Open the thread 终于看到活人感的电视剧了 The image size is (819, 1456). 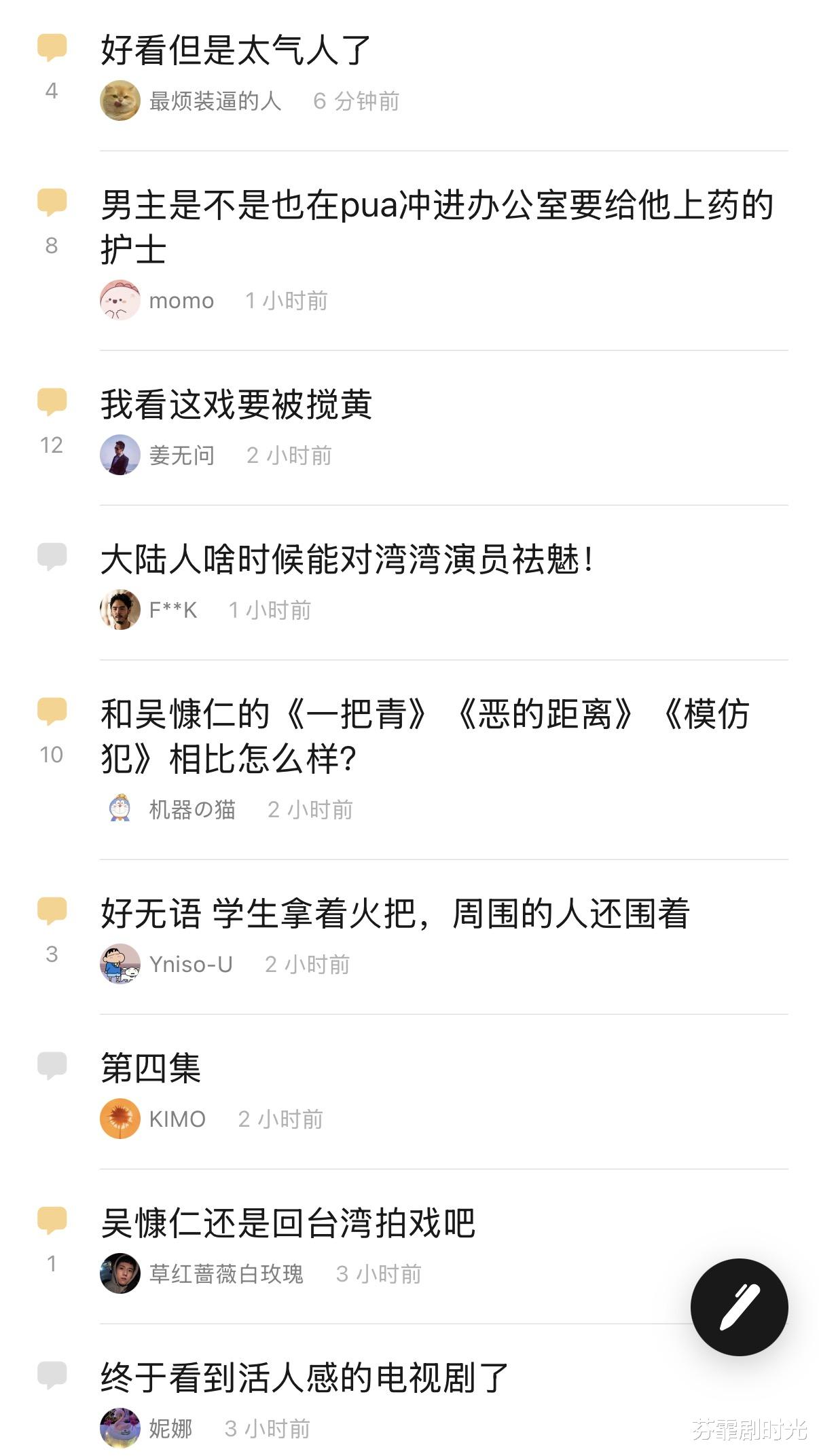point(304,1378)
